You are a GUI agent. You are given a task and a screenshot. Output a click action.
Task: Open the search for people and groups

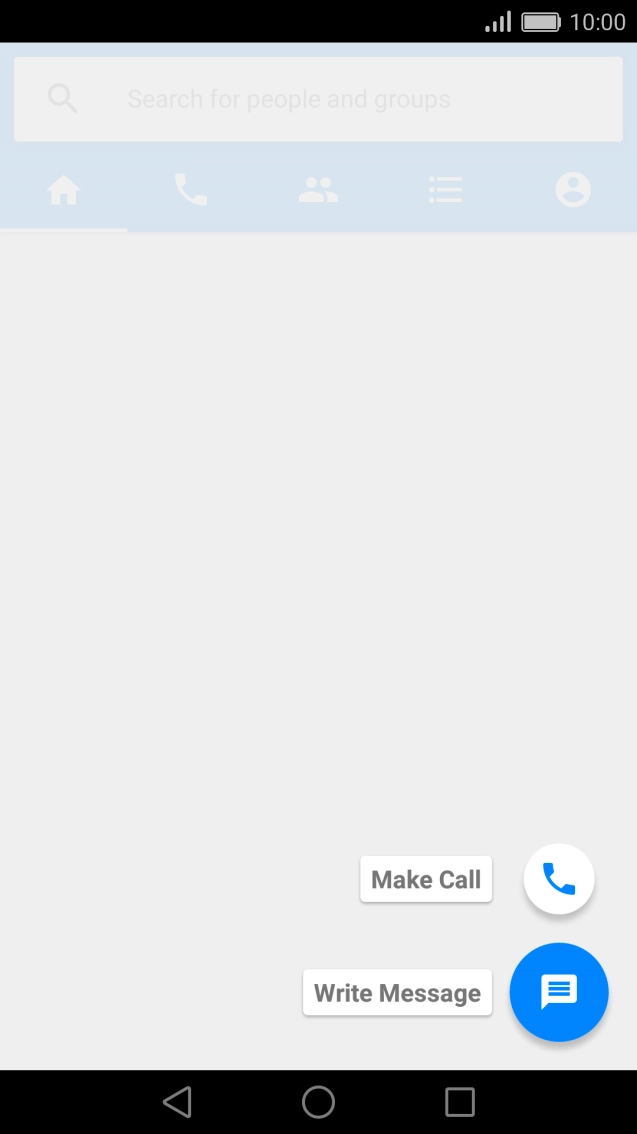point(318,99)
